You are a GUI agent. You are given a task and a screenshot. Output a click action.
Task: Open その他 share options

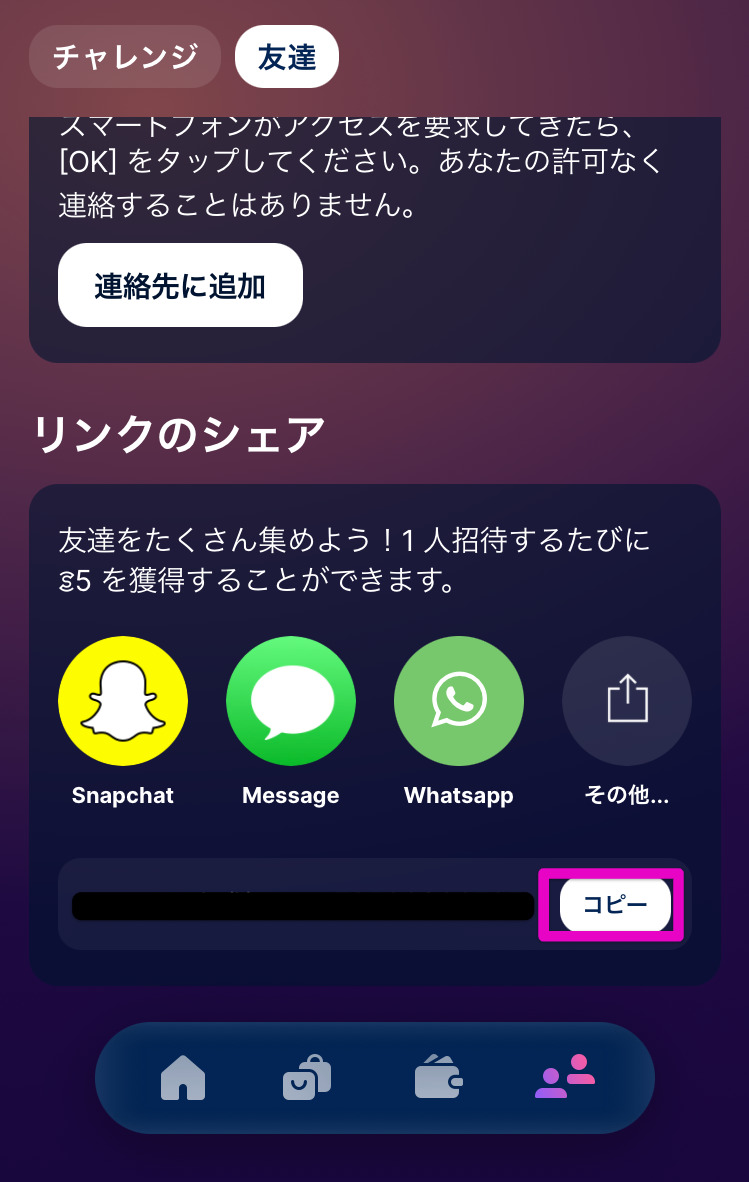(x=627, y=701)
